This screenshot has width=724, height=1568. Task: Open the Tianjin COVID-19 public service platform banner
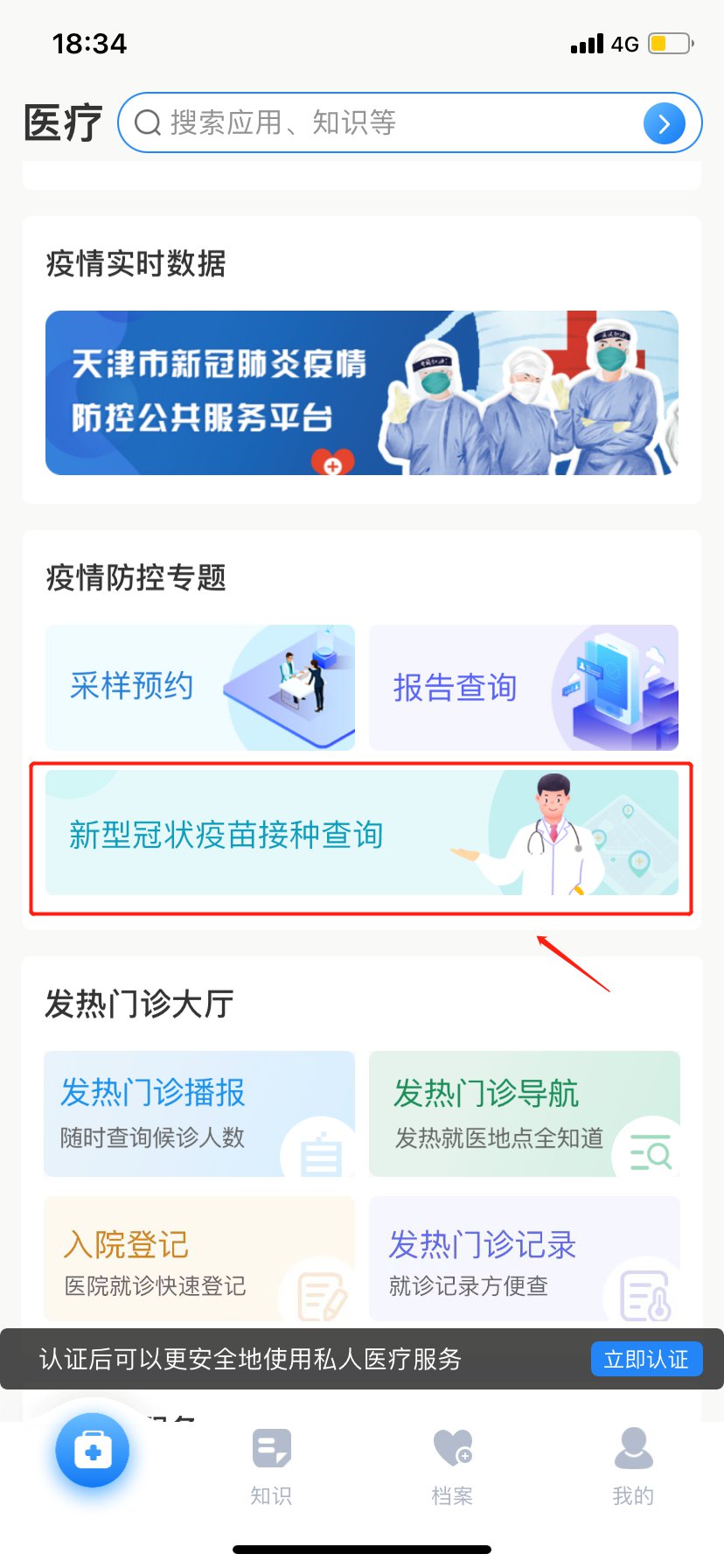(361, 393)
